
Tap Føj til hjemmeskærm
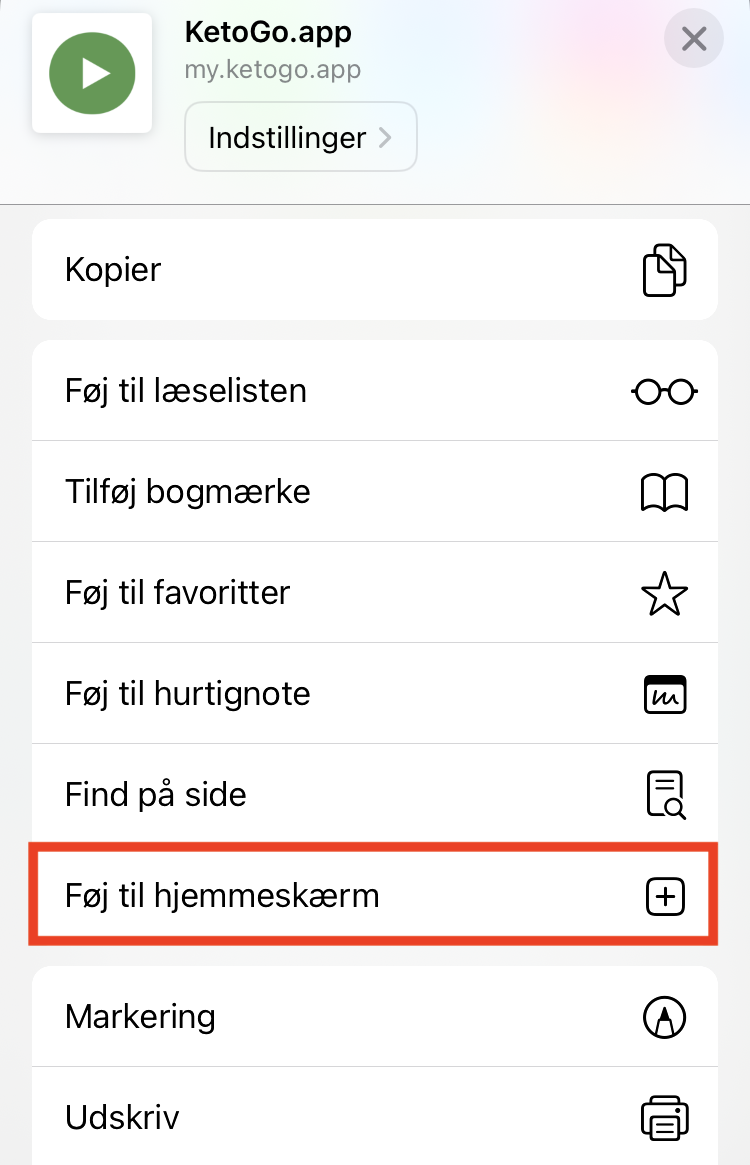[x=375, y=895]
